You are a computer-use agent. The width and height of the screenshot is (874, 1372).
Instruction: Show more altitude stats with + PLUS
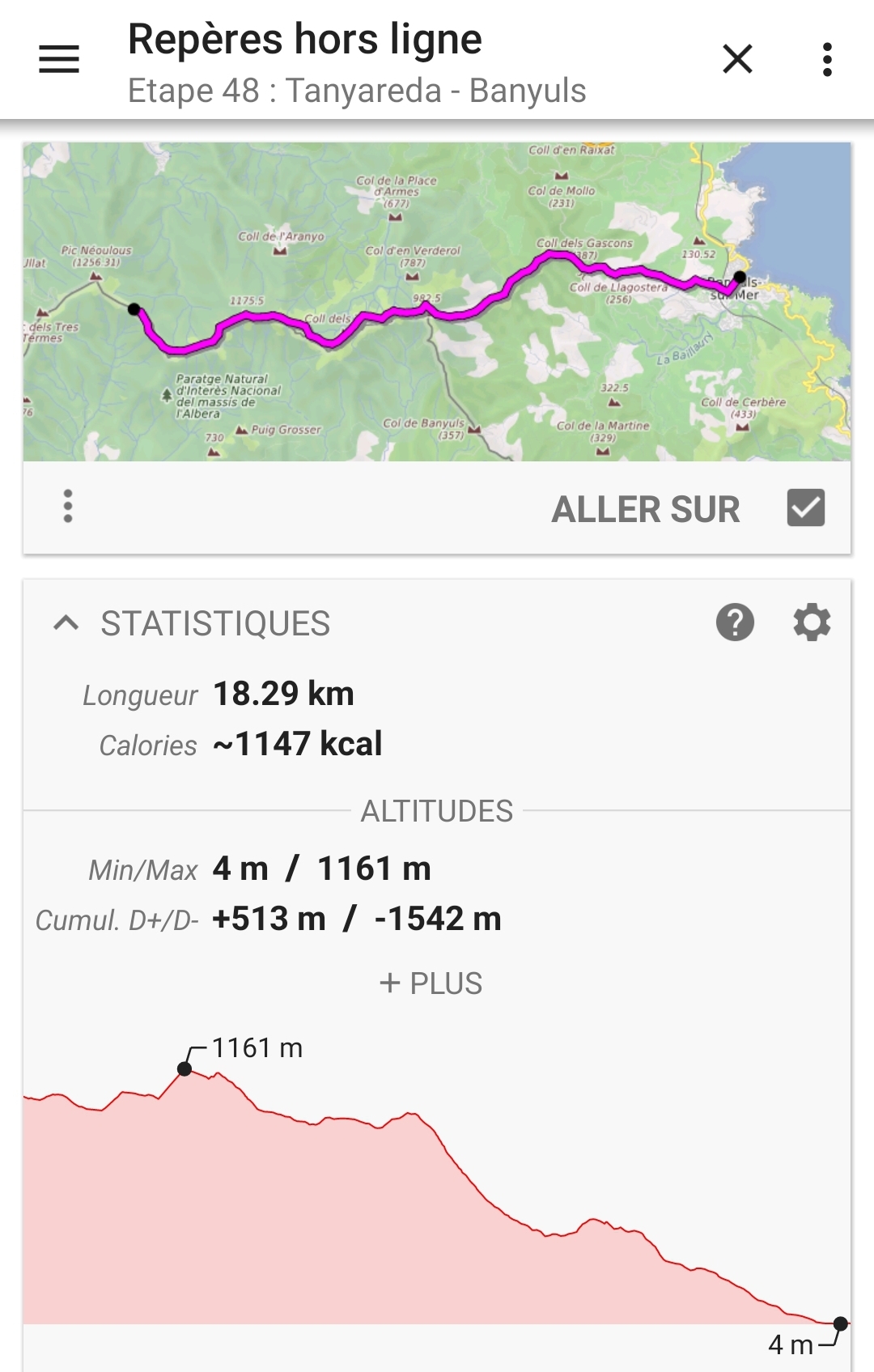pyautogui.click(x=431, y=983)
